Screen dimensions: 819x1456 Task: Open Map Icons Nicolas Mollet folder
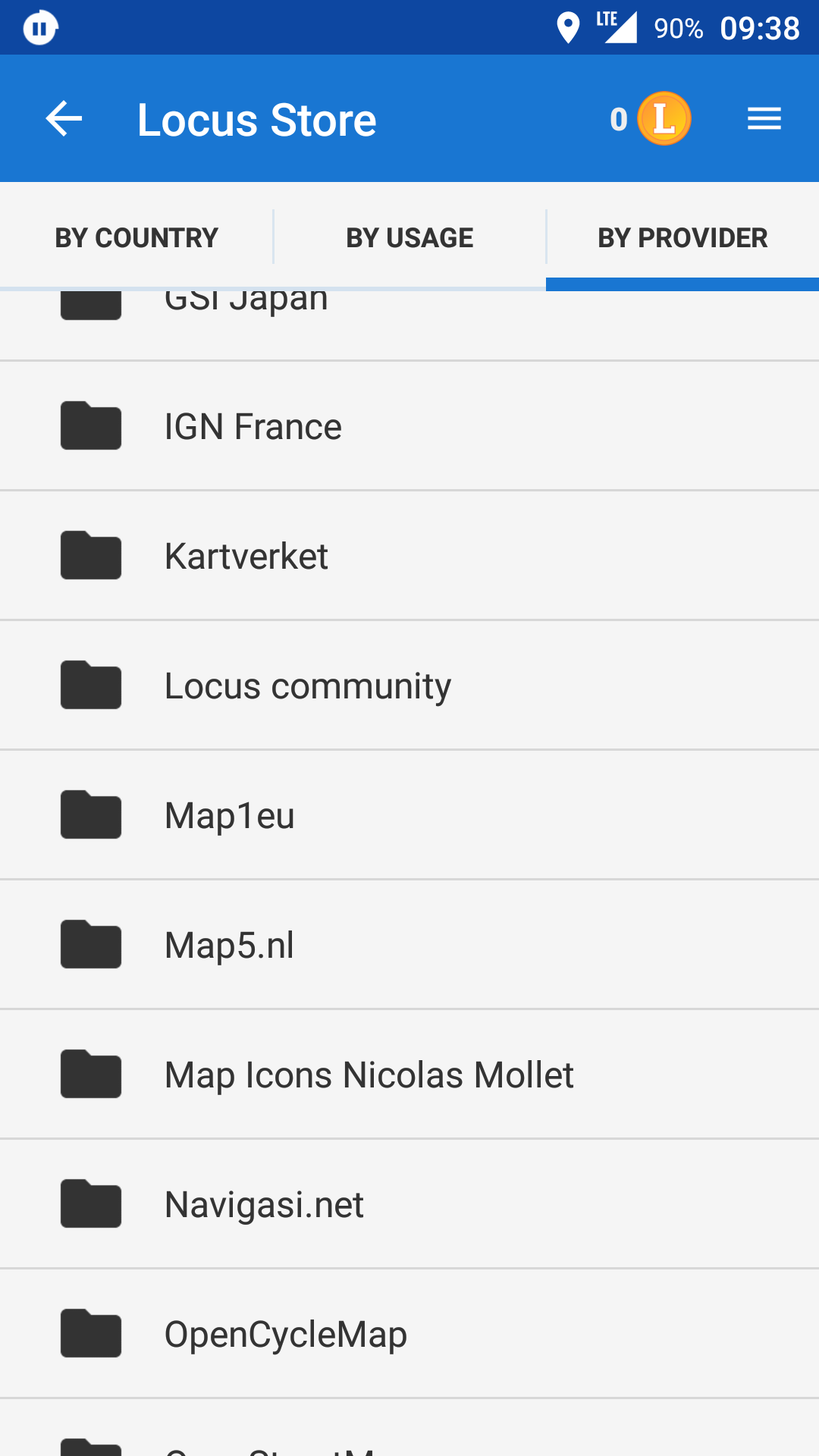click(409, 1075)
